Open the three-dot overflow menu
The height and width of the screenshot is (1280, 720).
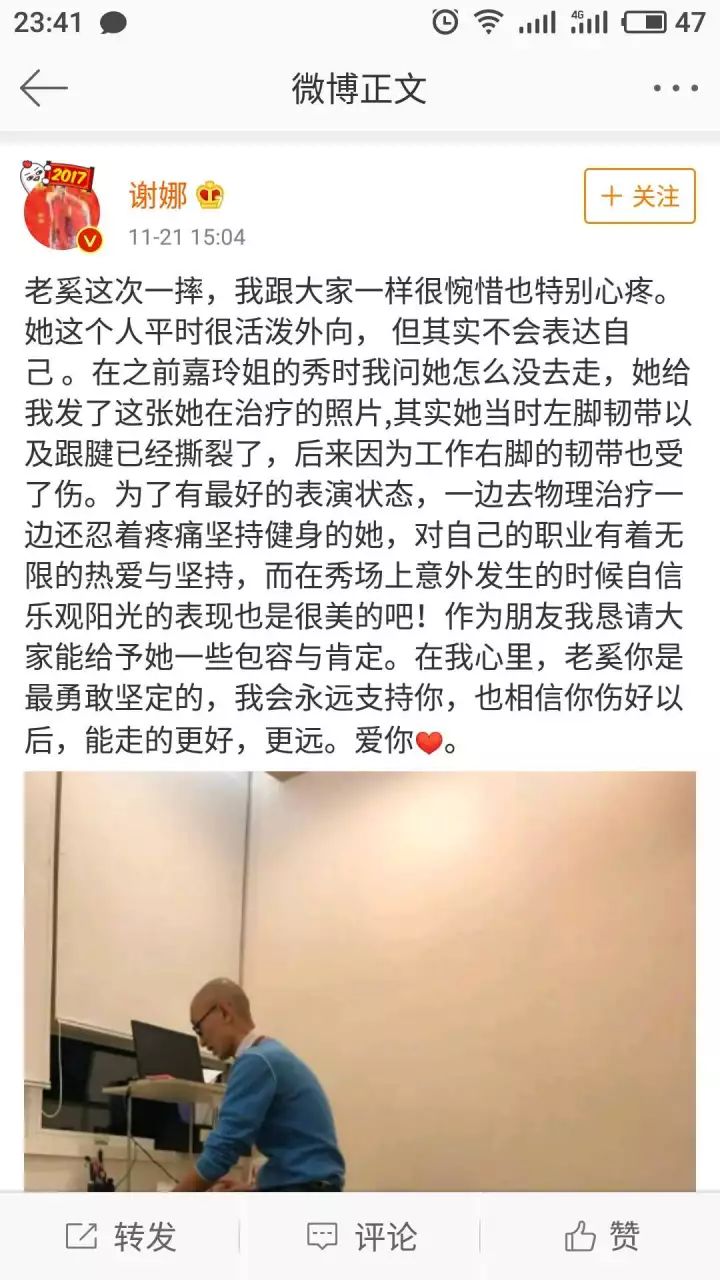675,88
